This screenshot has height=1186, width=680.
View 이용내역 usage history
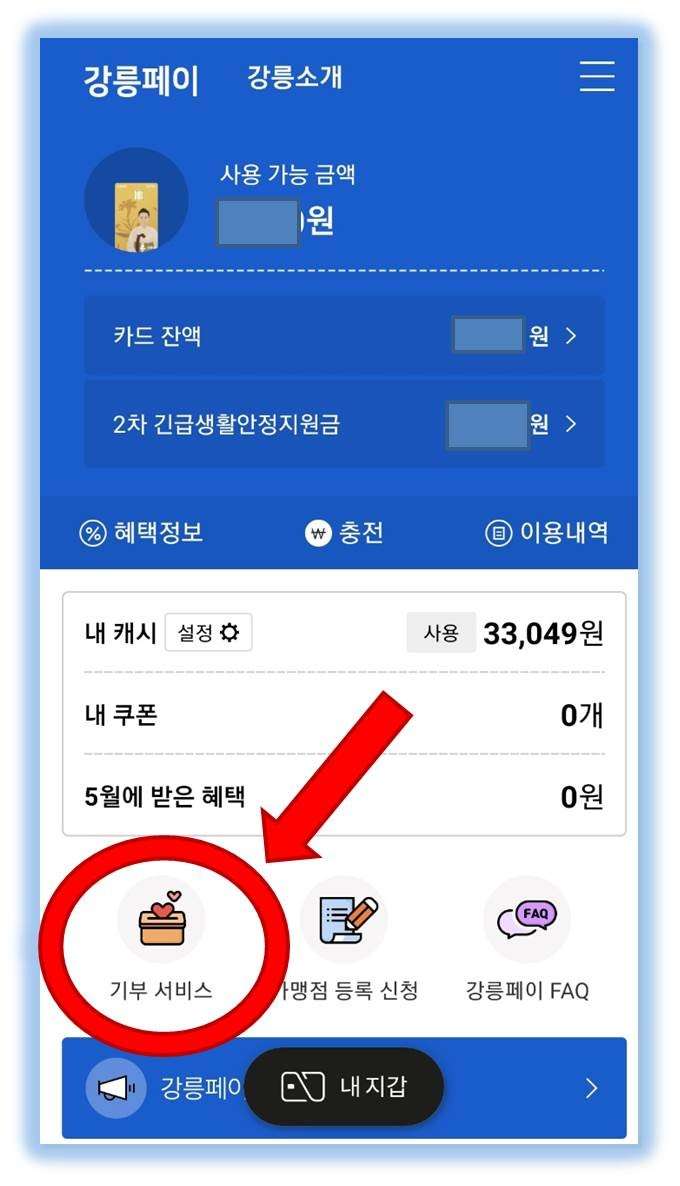[547, 533]
